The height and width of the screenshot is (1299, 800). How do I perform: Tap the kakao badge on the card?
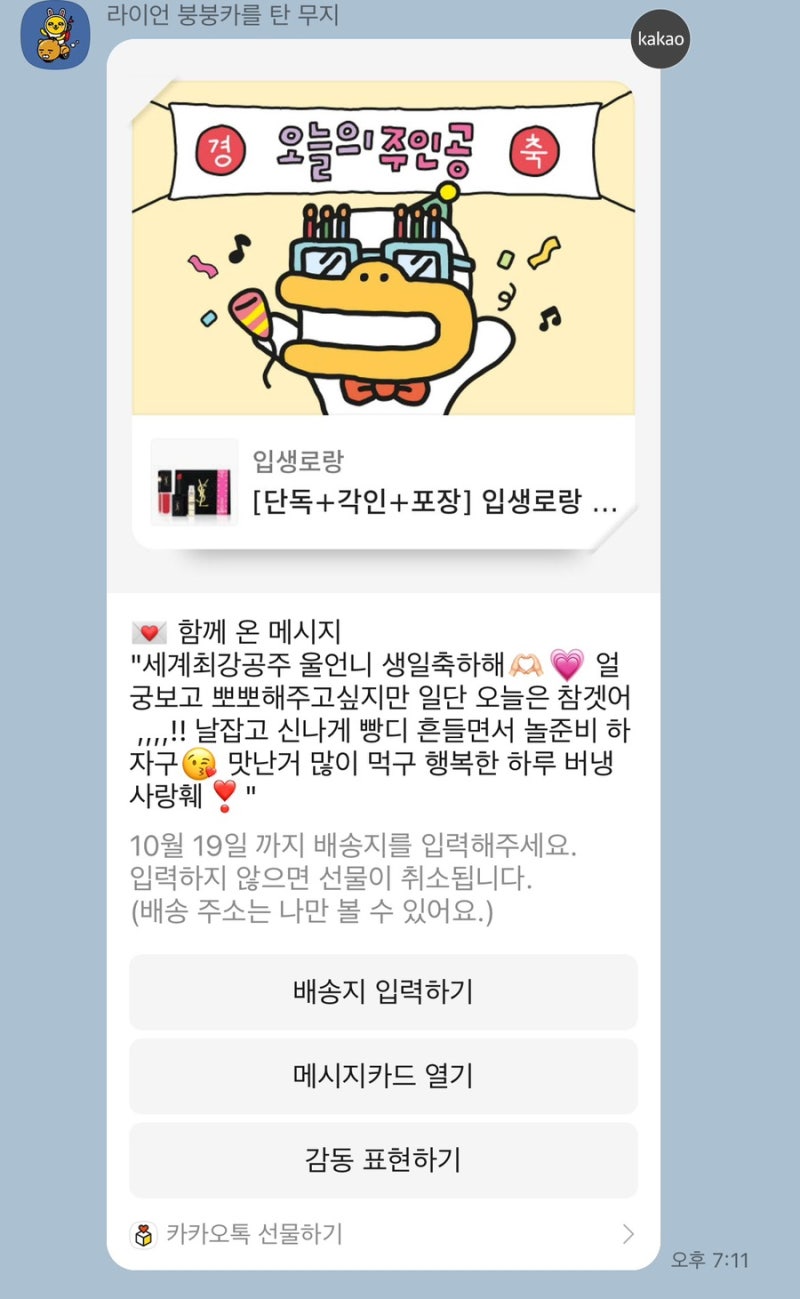pyautogui.click(x=660, y=40)
